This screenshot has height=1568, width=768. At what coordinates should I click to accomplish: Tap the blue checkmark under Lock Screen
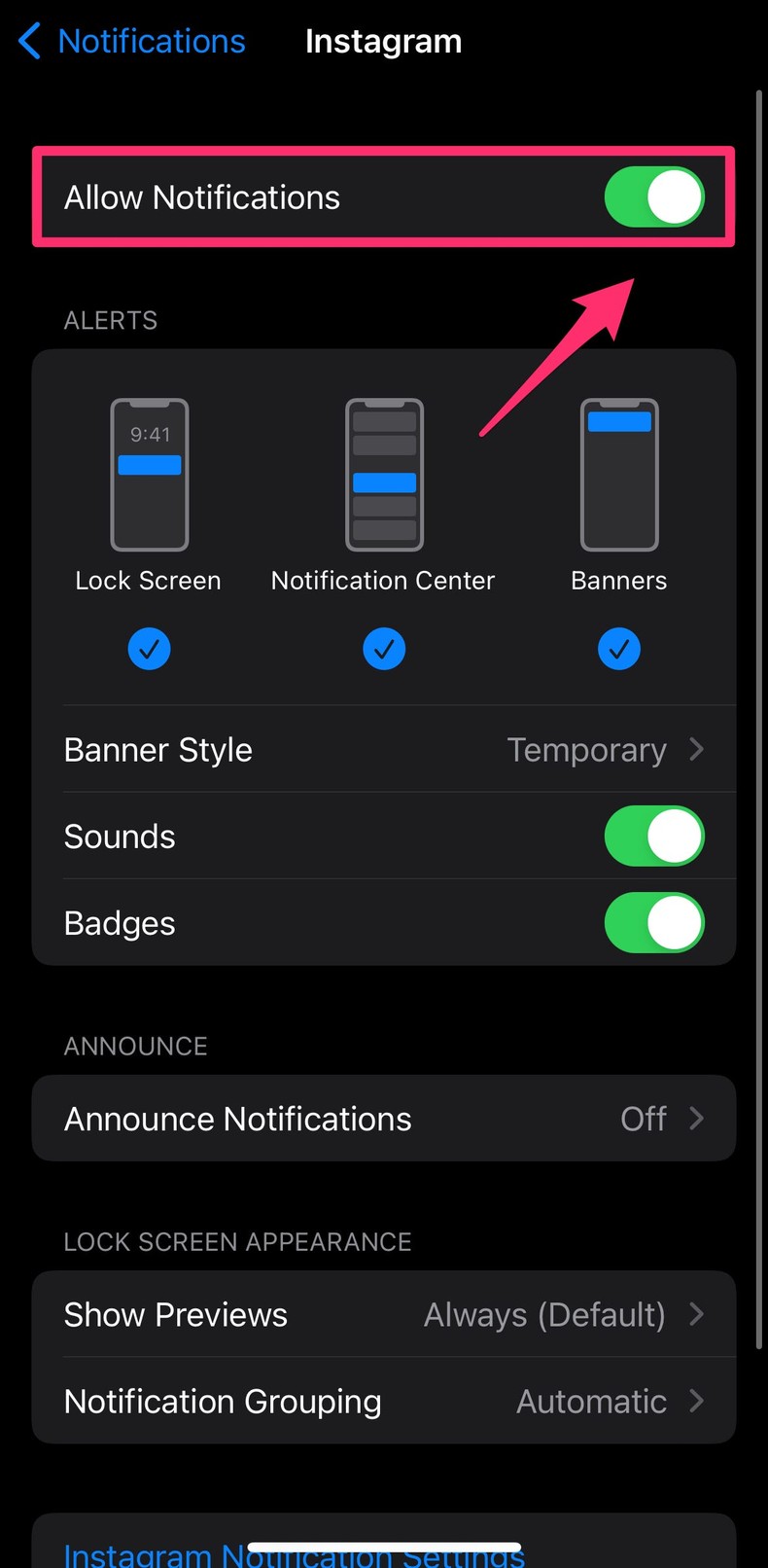(149, 648)
